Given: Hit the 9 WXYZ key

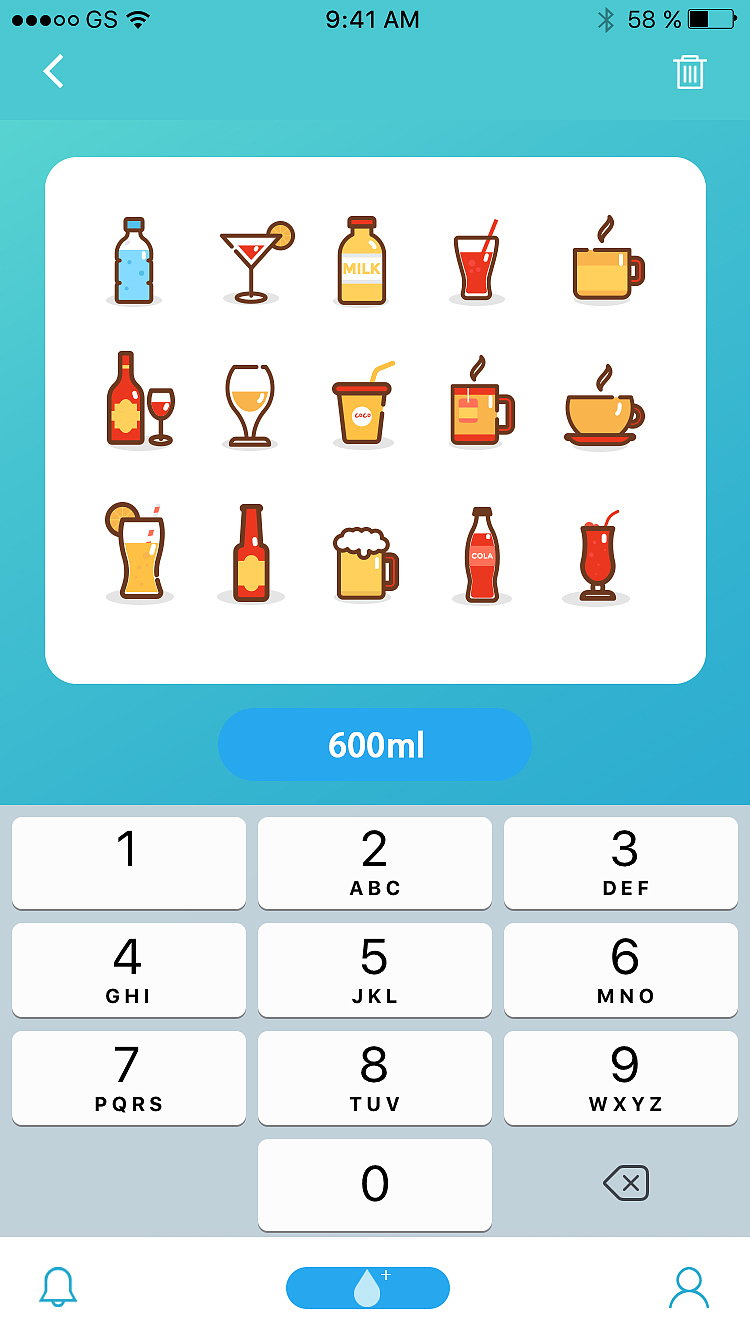Looking at the screenshot, I should 621,1078.
